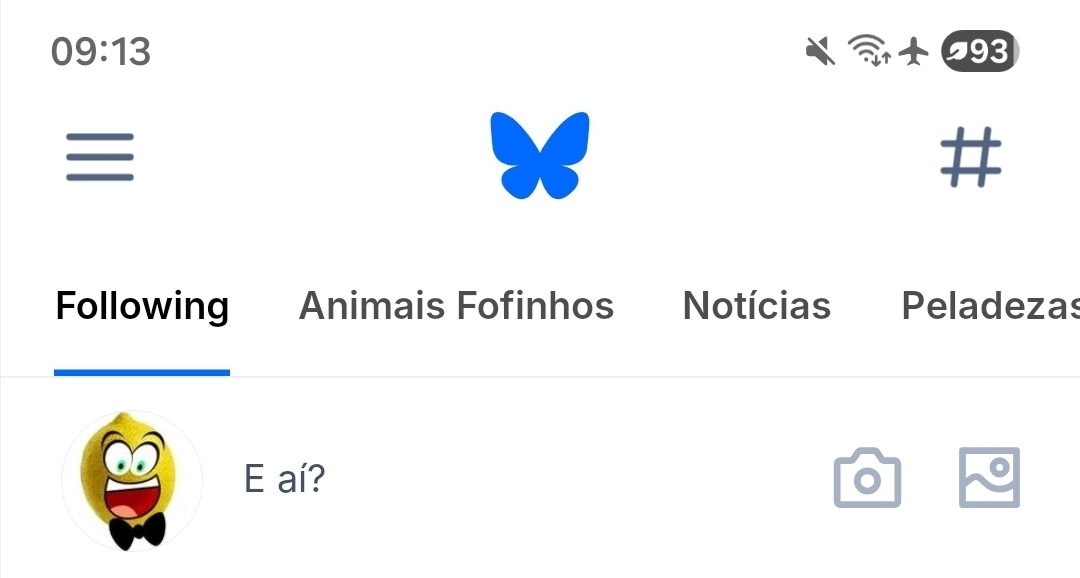The height and width of the screenshot is (578, 1080).
Task: Tap the Bluesky butterfly logo button
Action: tap(540, 155)
